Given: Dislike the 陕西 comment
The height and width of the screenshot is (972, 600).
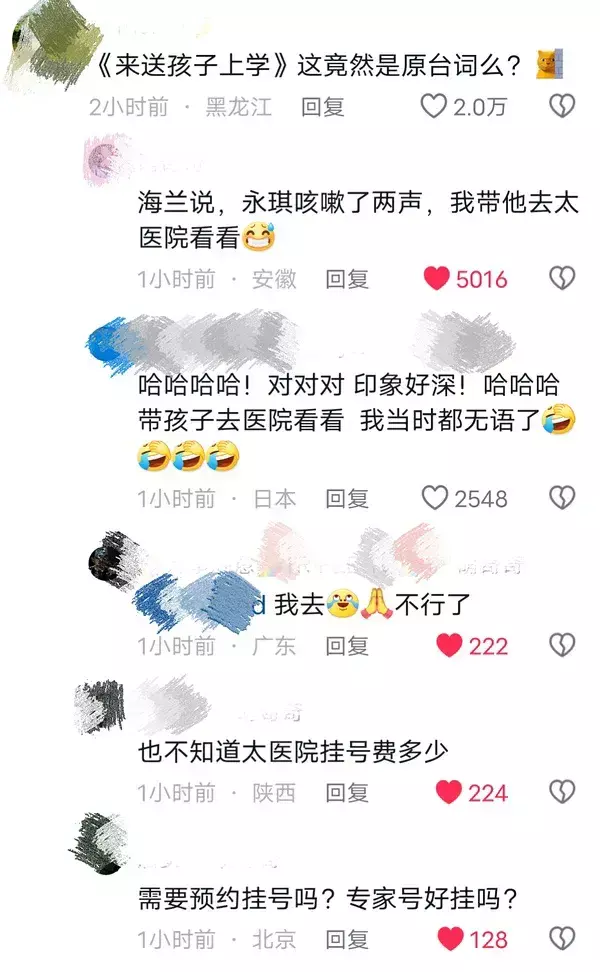Looking at the screenshot, I should point(563,793).
